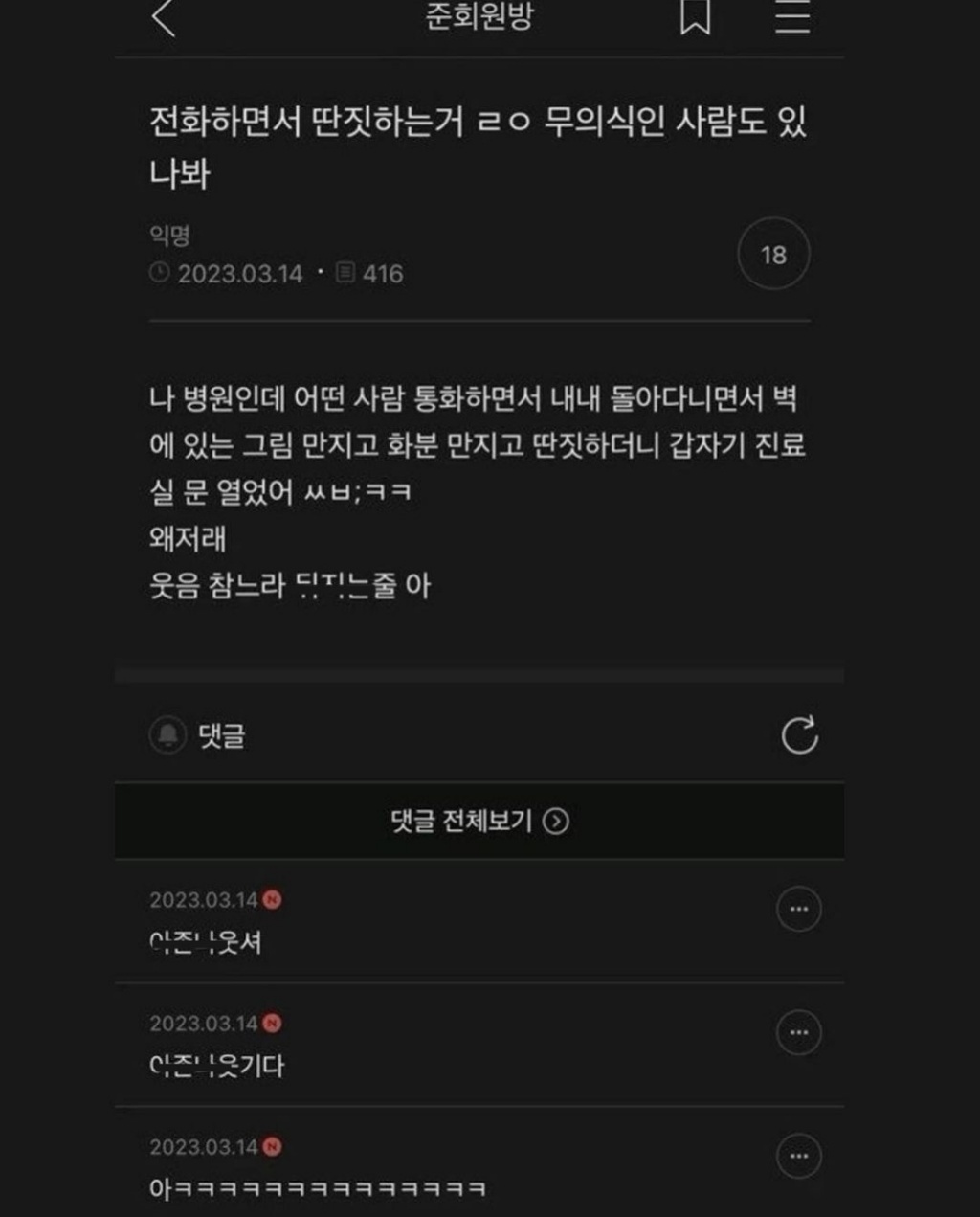Tap the circled 18 comment count button
The height and width of the screenshot is (1217, 980).
(x=773, y=255)
